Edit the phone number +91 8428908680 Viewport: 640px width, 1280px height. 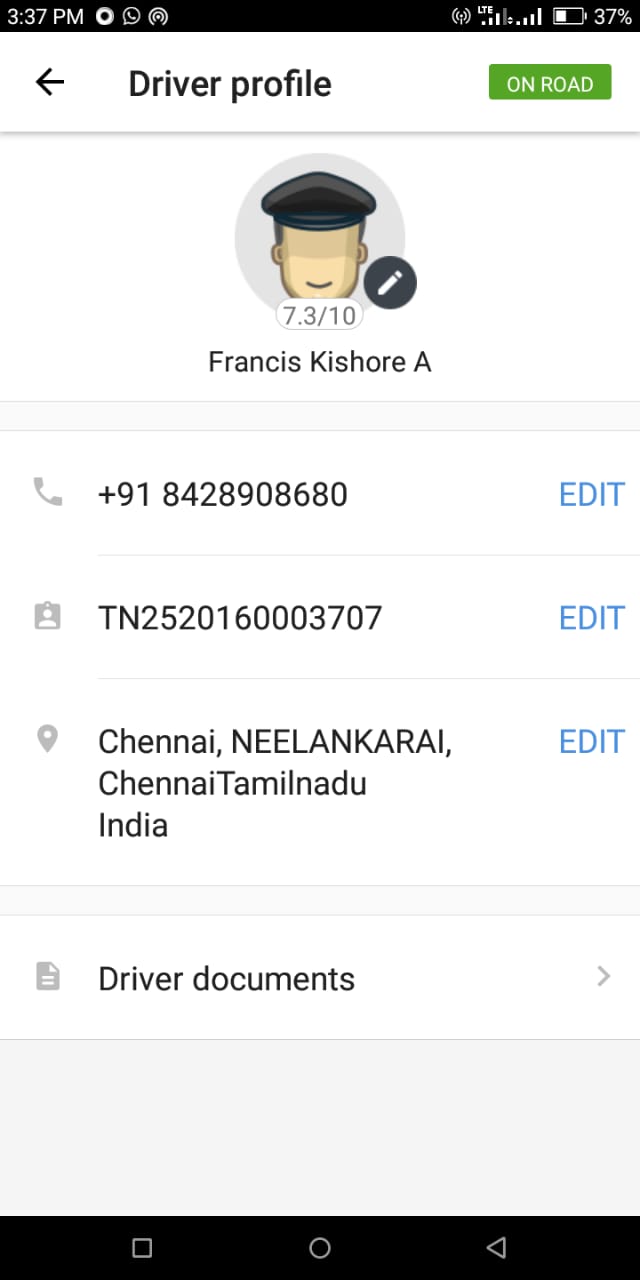[591, 494]
